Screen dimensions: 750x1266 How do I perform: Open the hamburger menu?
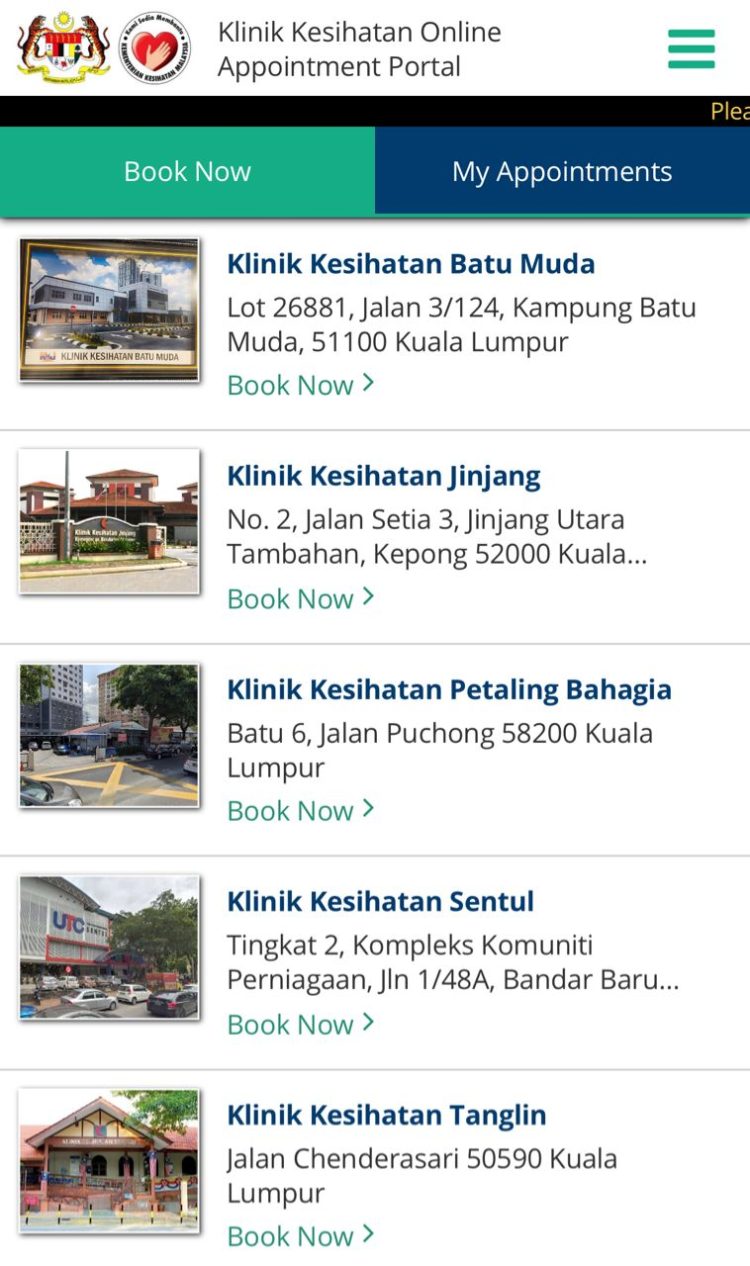(x=691, y=48)
